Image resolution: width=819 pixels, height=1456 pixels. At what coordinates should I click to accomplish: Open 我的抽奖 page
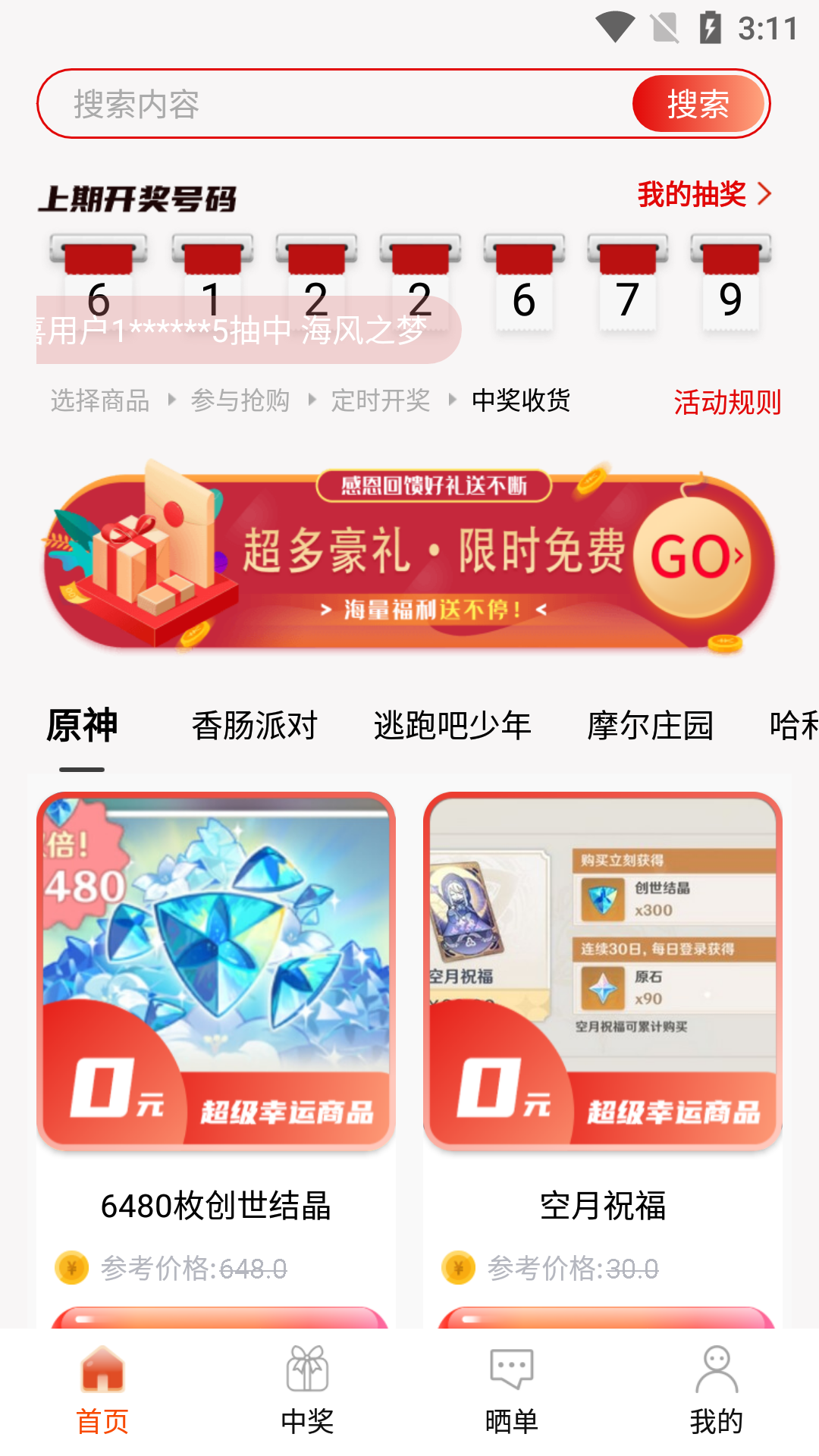704,195
